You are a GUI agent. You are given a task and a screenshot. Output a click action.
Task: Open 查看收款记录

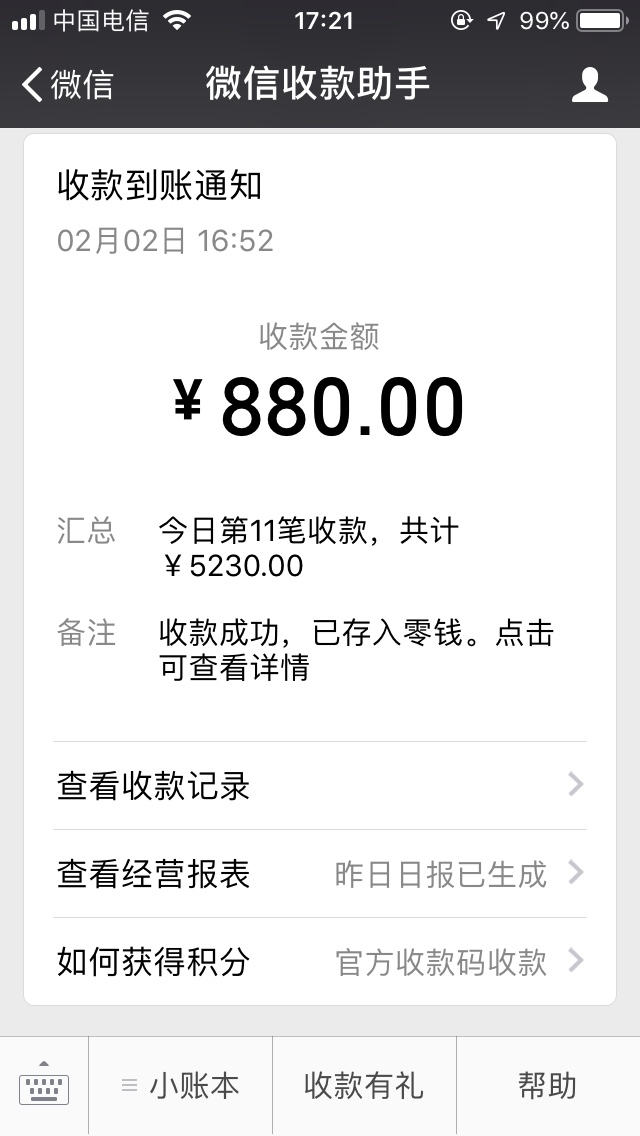pyautogui.click(x=320, y=785)
